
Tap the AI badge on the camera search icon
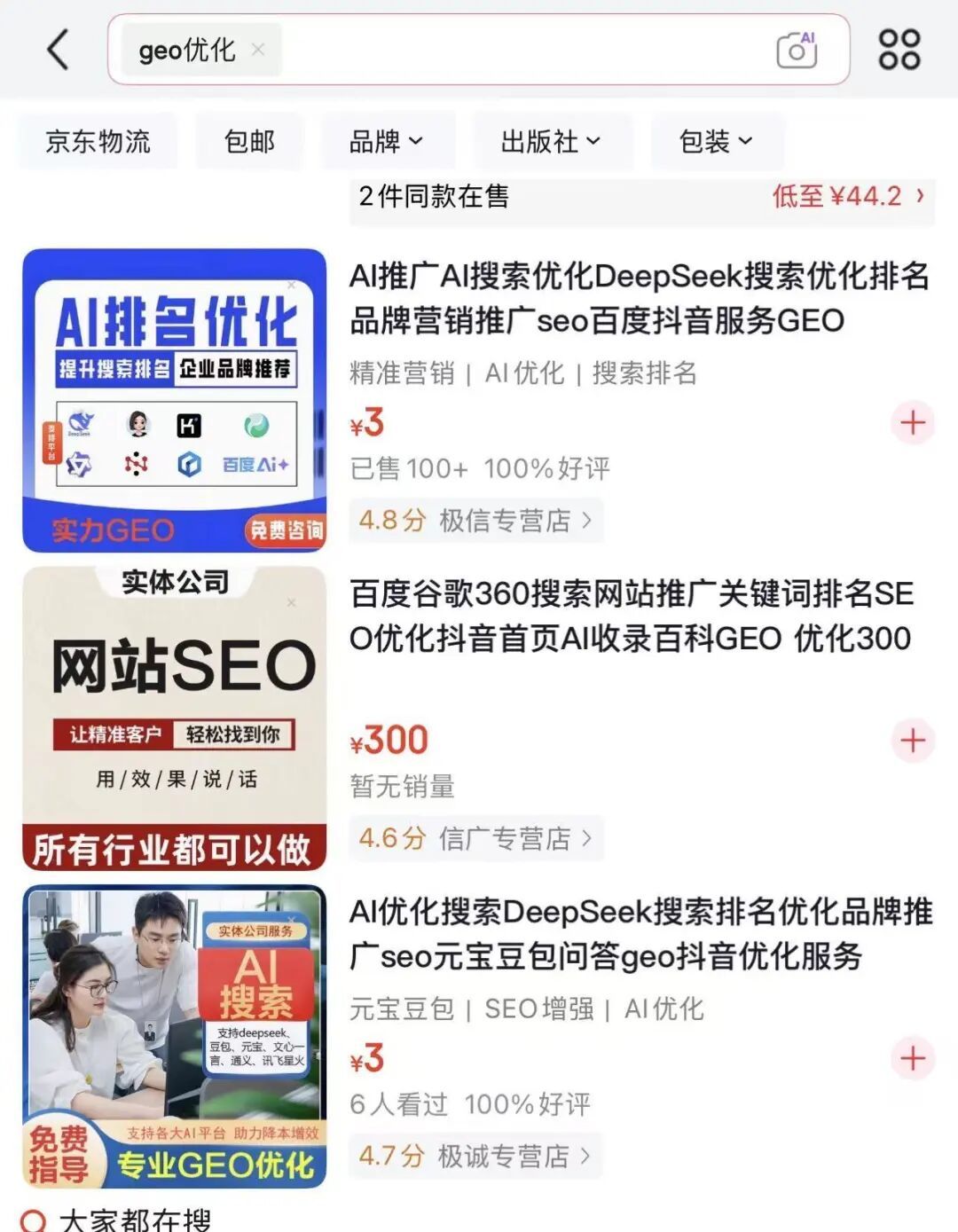tap(809, 35)
